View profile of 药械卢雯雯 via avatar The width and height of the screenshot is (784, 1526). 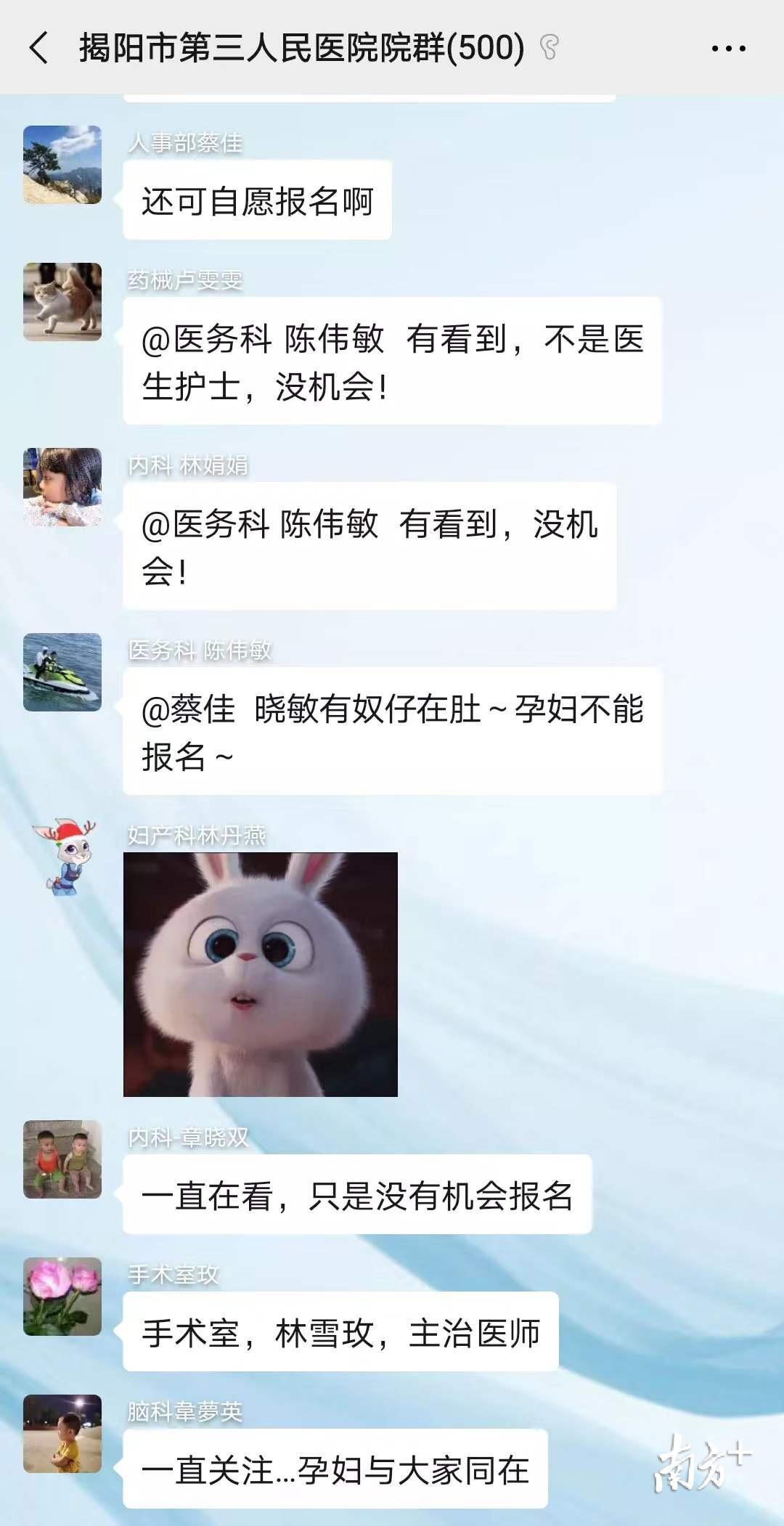[x=62, y=302]
